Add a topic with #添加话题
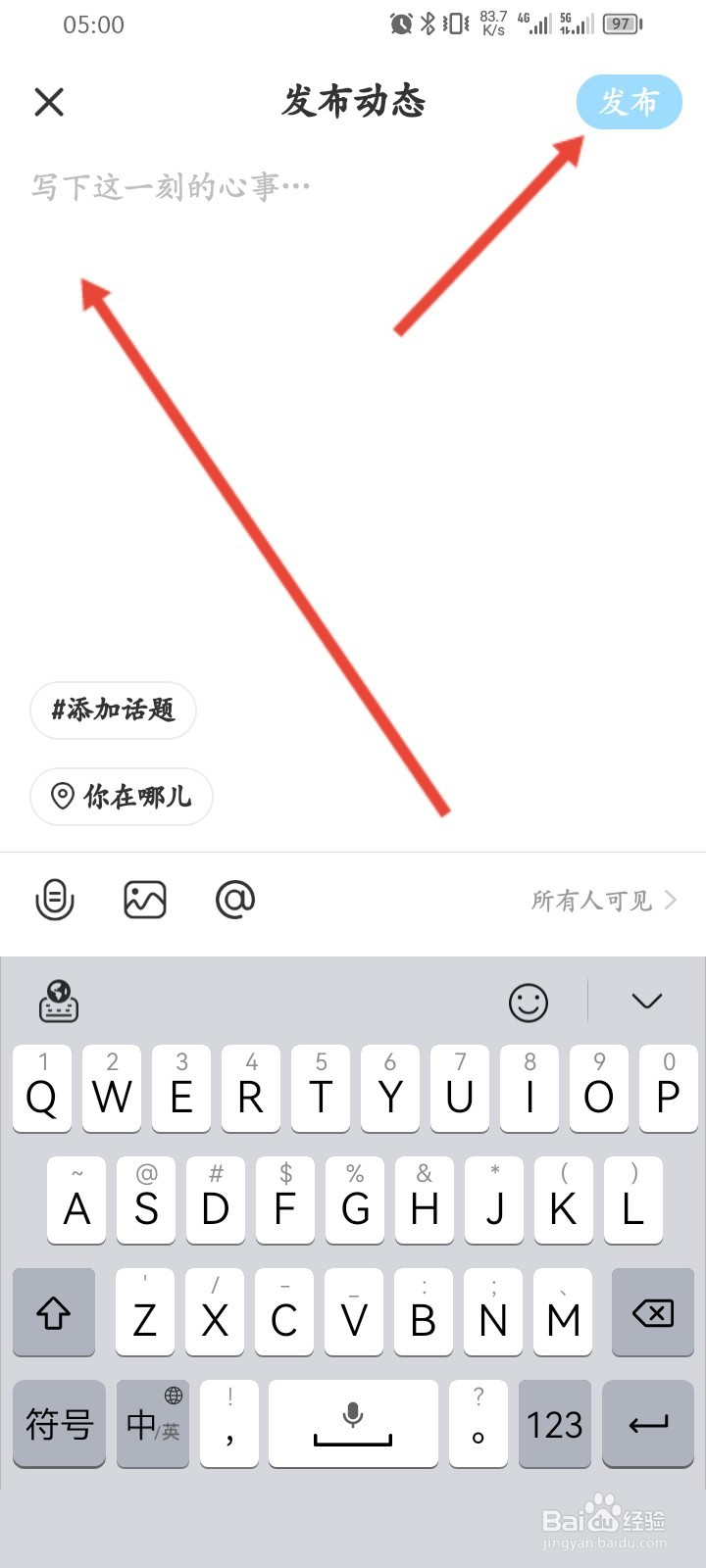706x1568 pixels. pos(113,711)
